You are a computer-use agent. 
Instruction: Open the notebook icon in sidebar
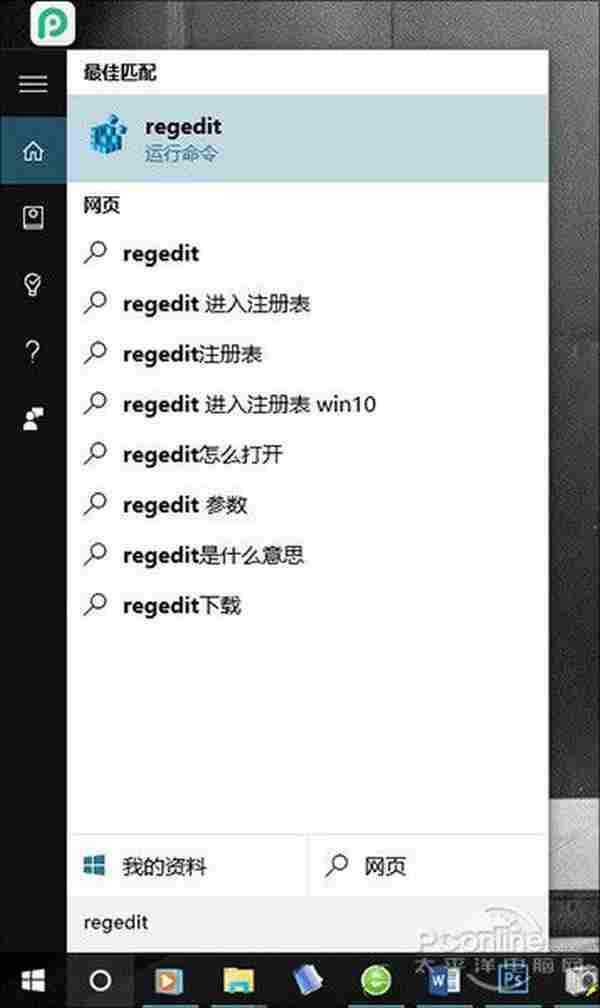(x=33, y=218)
